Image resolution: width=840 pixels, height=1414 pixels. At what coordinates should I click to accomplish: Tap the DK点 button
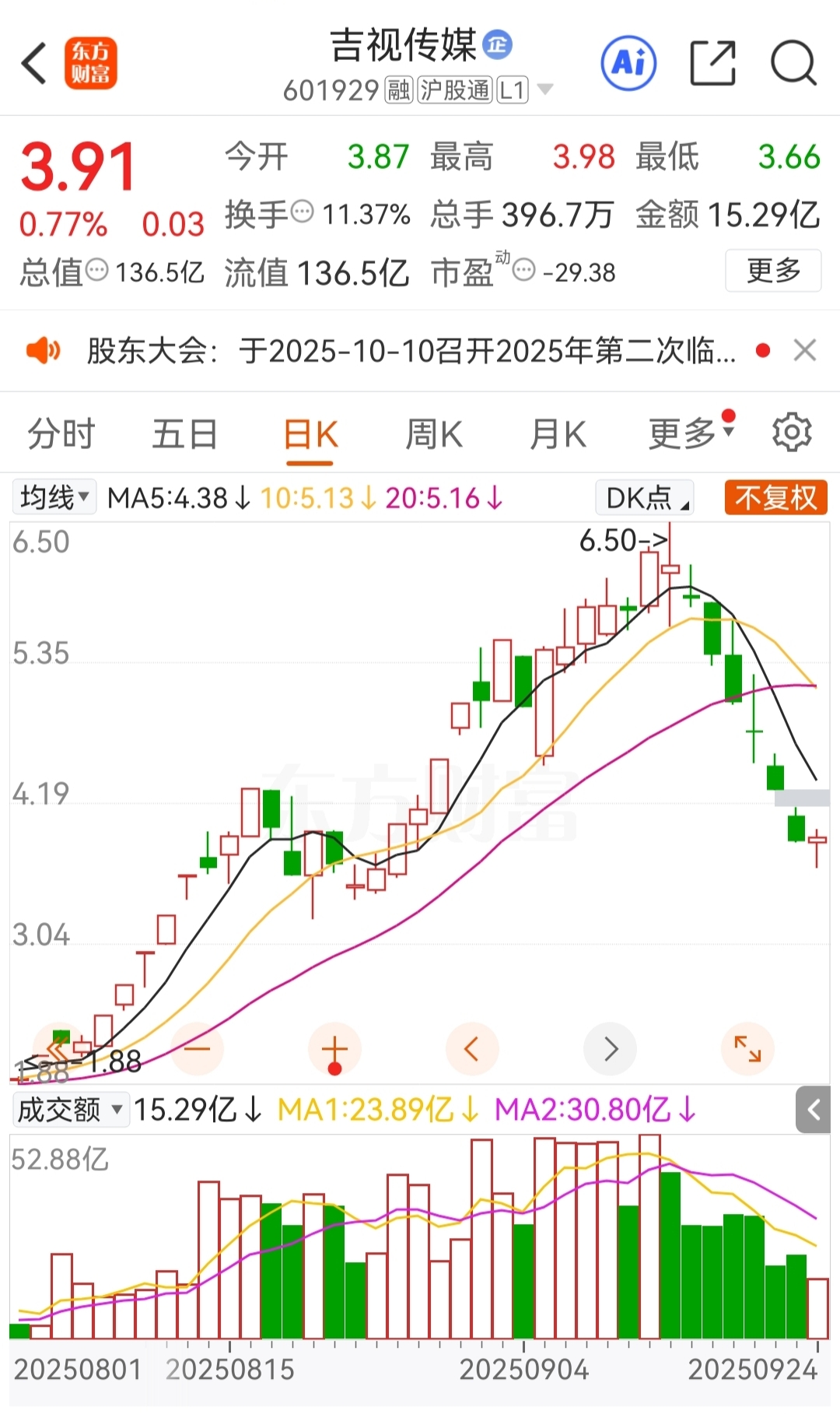click(645, 497)
